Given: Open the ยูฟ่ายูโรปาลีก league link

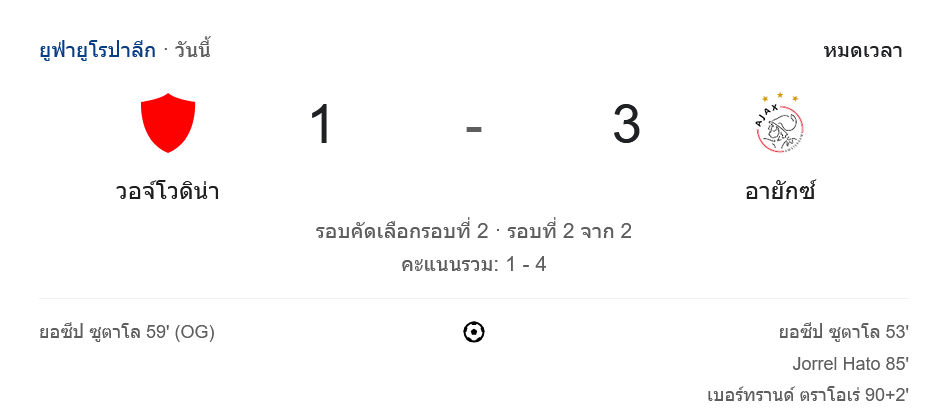Looking at the screenshot, I should [x=97, y=50].
